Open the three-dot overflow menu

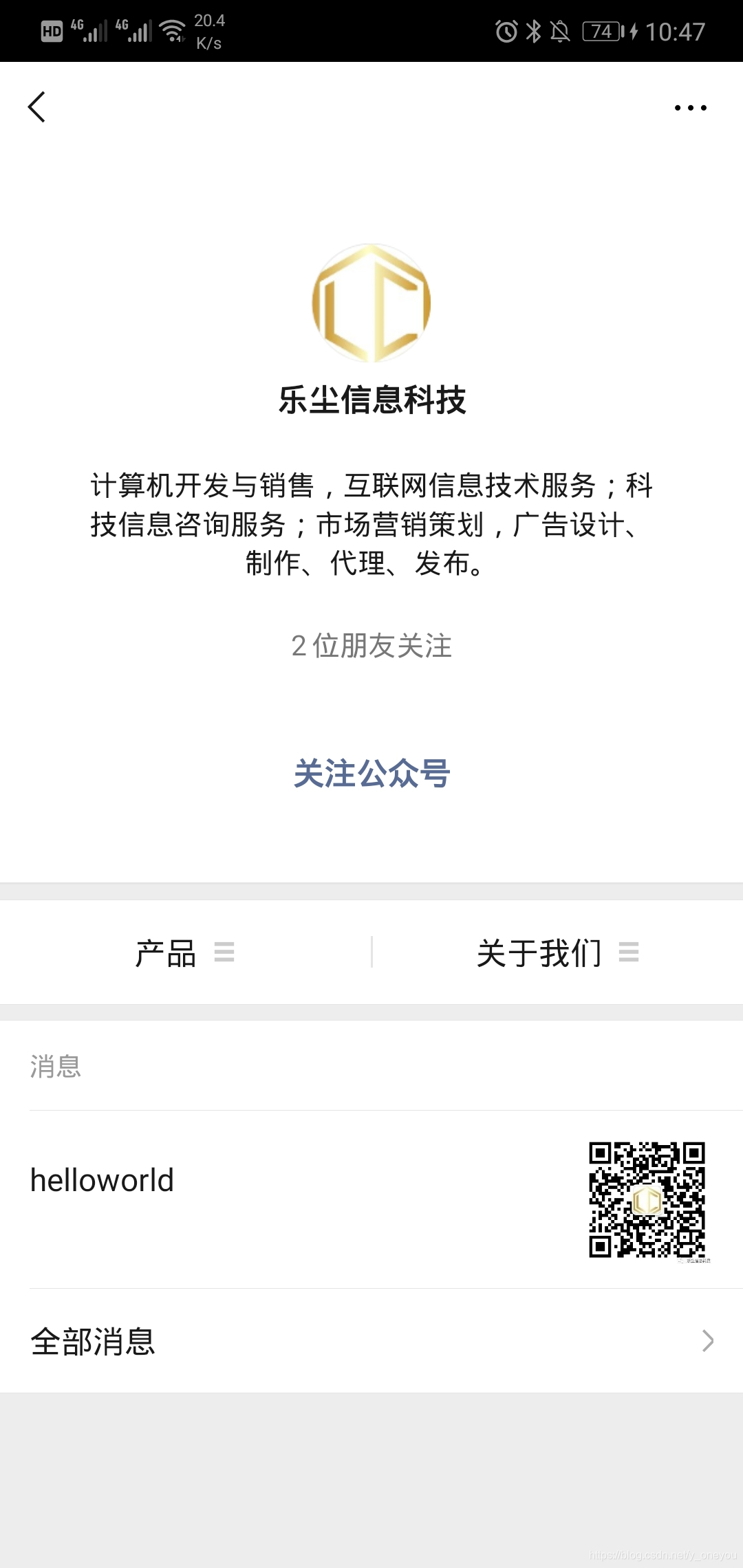(690, 108)
